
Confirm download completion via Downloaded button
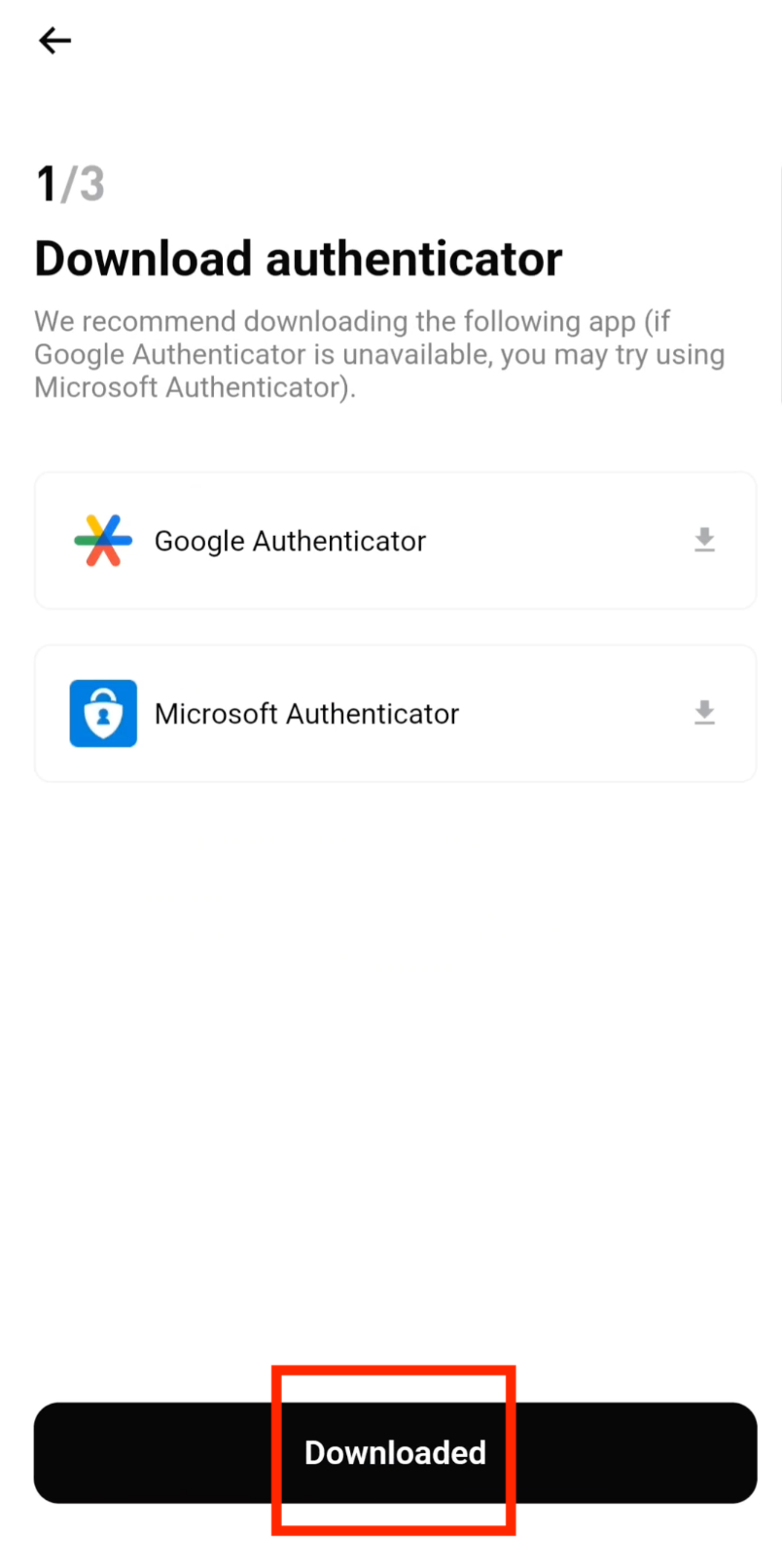[393, 1452]
